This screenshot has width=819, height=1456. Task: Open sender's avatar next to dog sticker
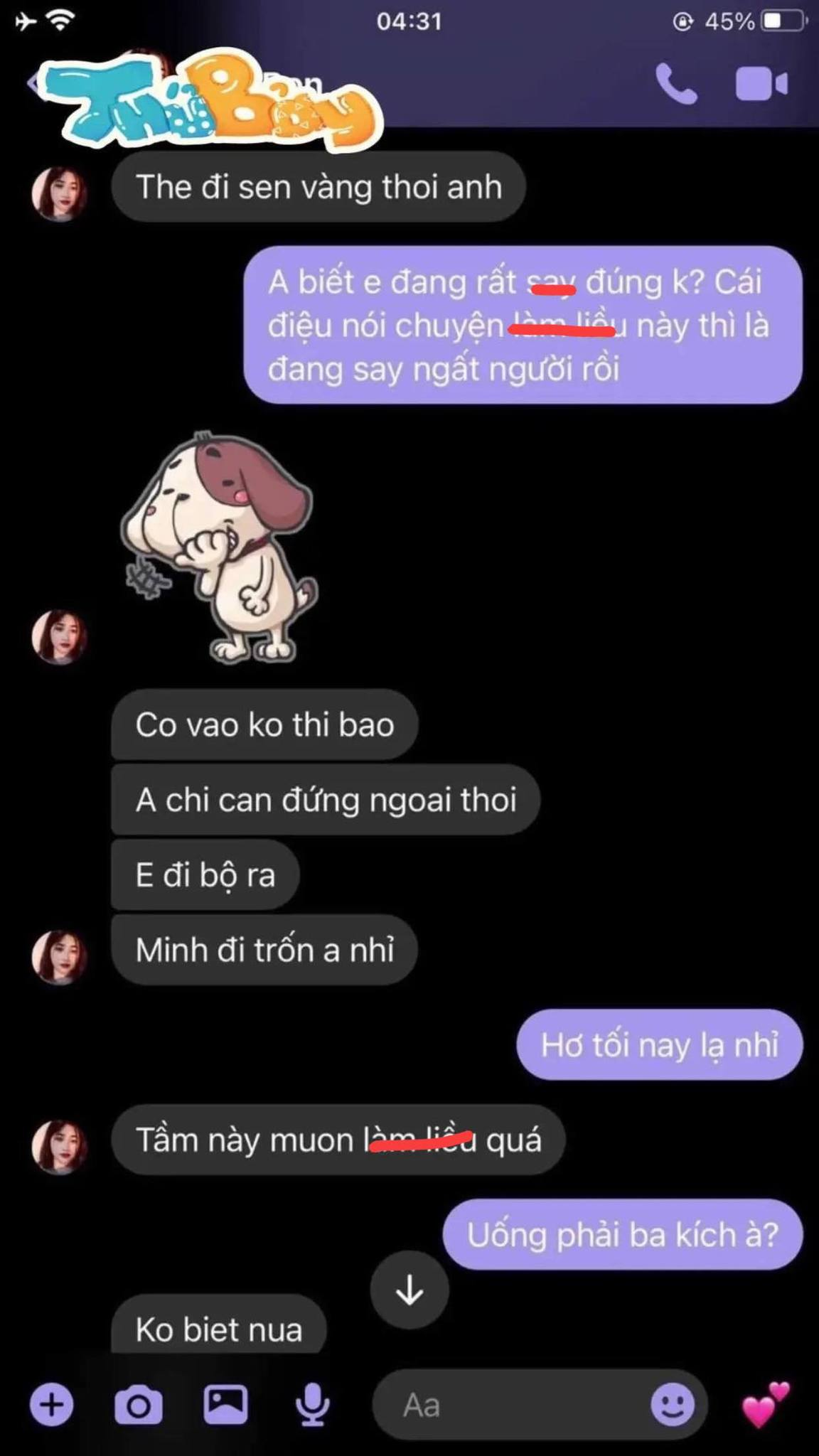pyautogui.click(x=60, y=636)
